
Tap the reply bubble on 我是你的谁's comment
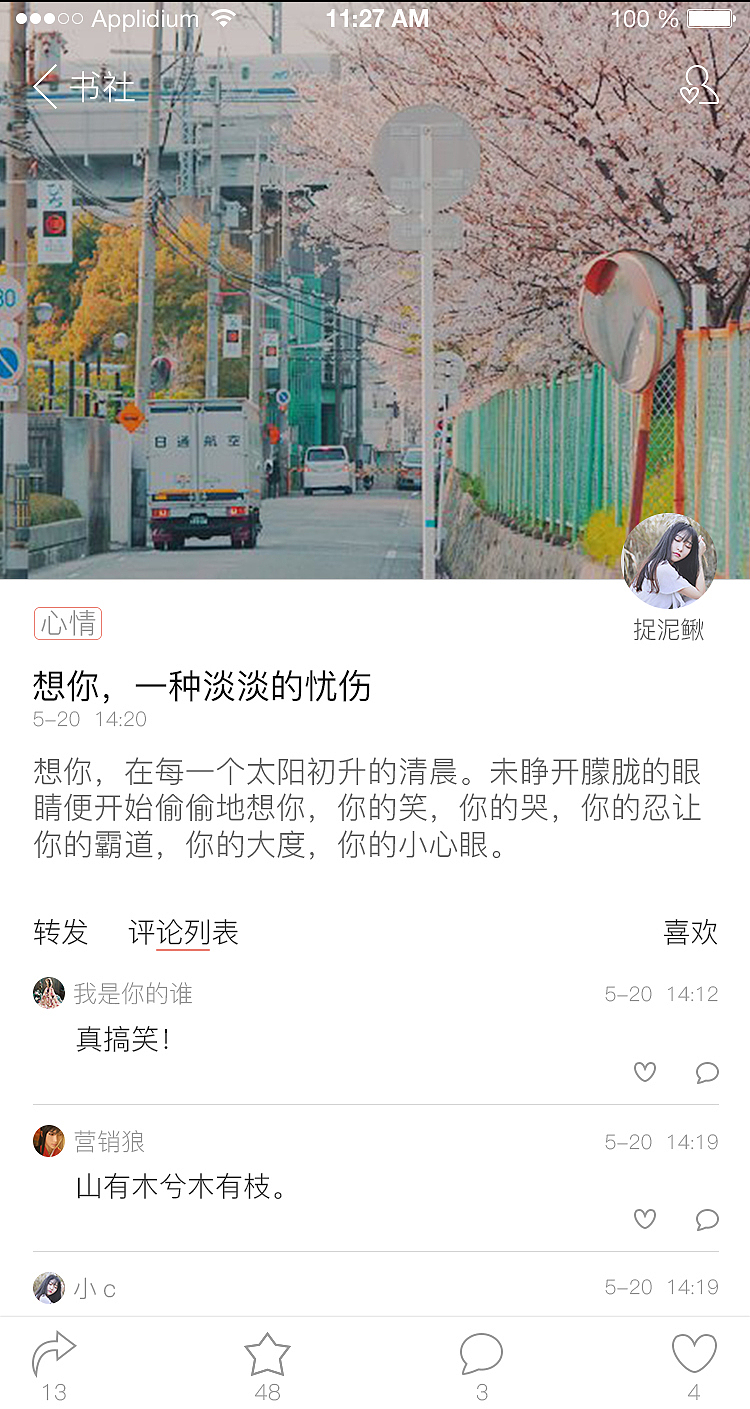(707, 1072)
